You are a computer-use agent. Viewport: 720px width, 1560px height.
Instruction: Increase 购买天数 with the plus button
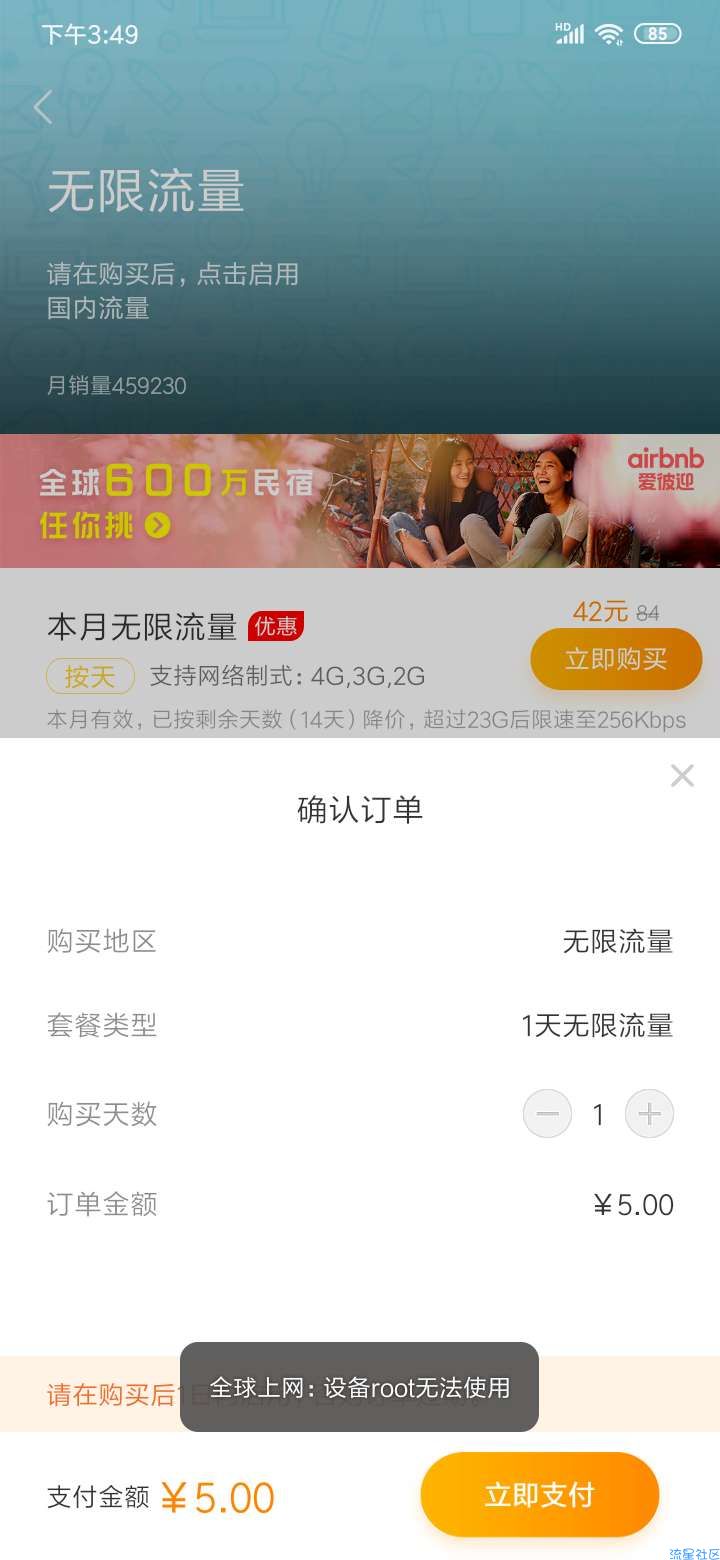point(649,1114)
